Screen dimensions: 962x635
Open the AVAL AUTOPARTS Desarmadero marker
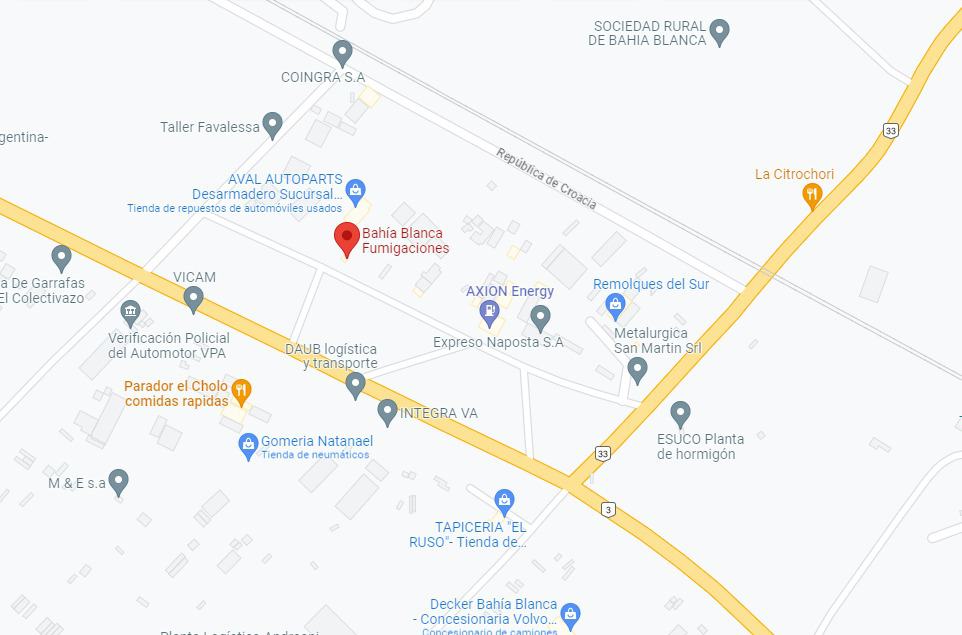(x=354, y=189)
